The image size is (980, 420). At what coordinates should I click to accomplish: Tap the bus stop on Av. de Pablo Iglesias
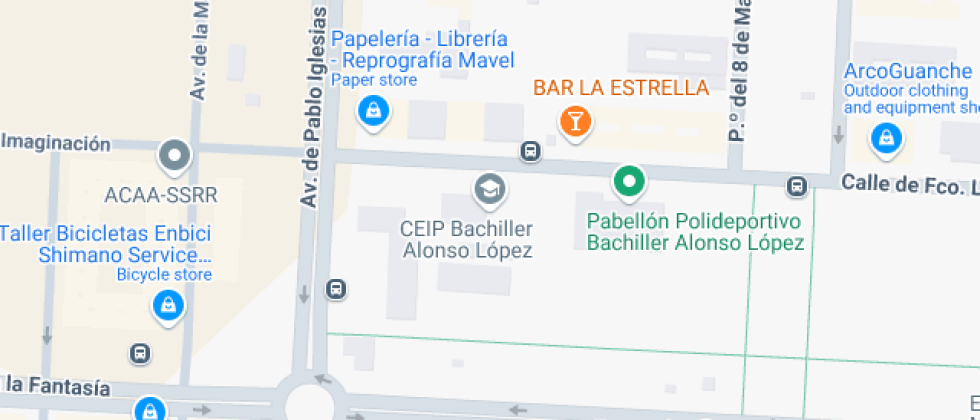tap(336, 289)
